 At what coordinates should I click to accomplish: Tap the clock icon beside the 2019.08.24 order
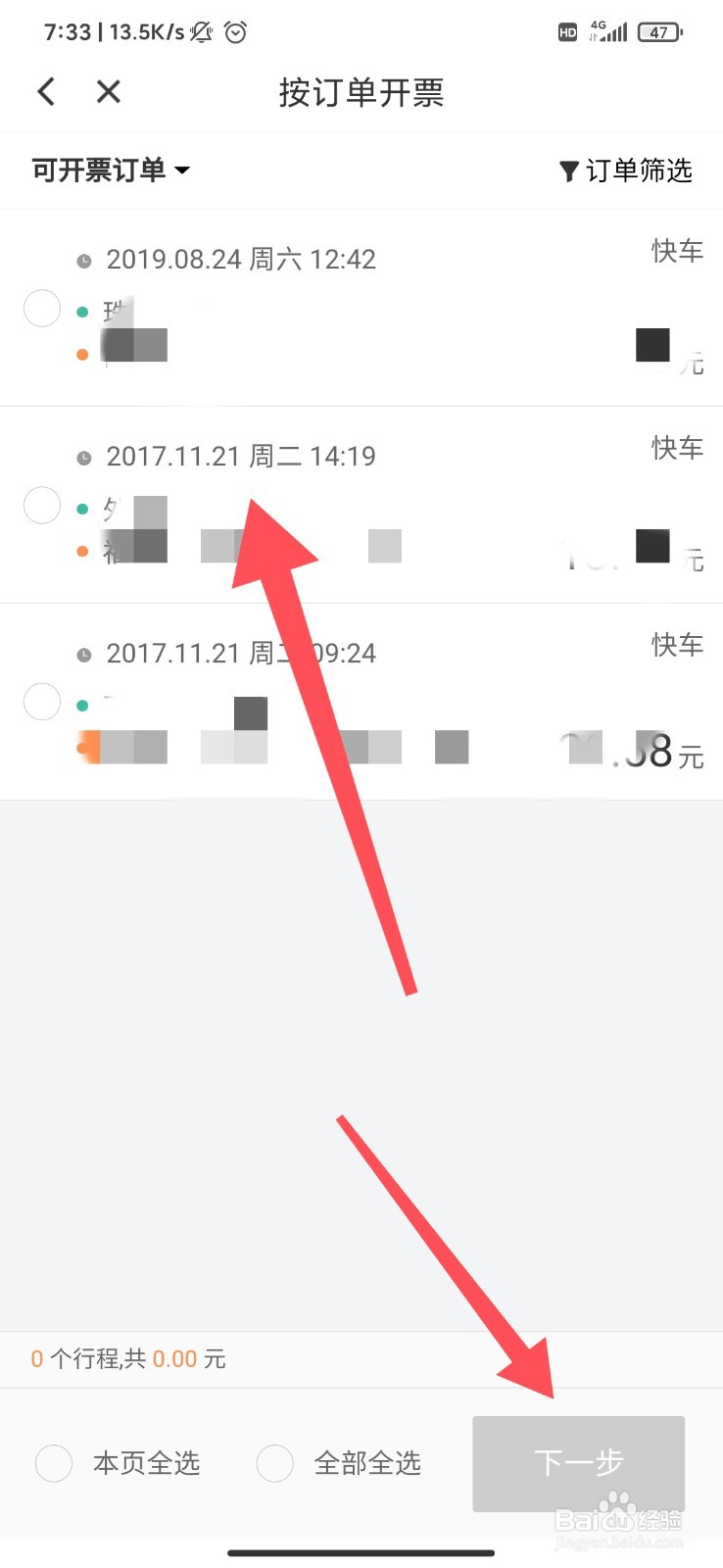[84, 260]
